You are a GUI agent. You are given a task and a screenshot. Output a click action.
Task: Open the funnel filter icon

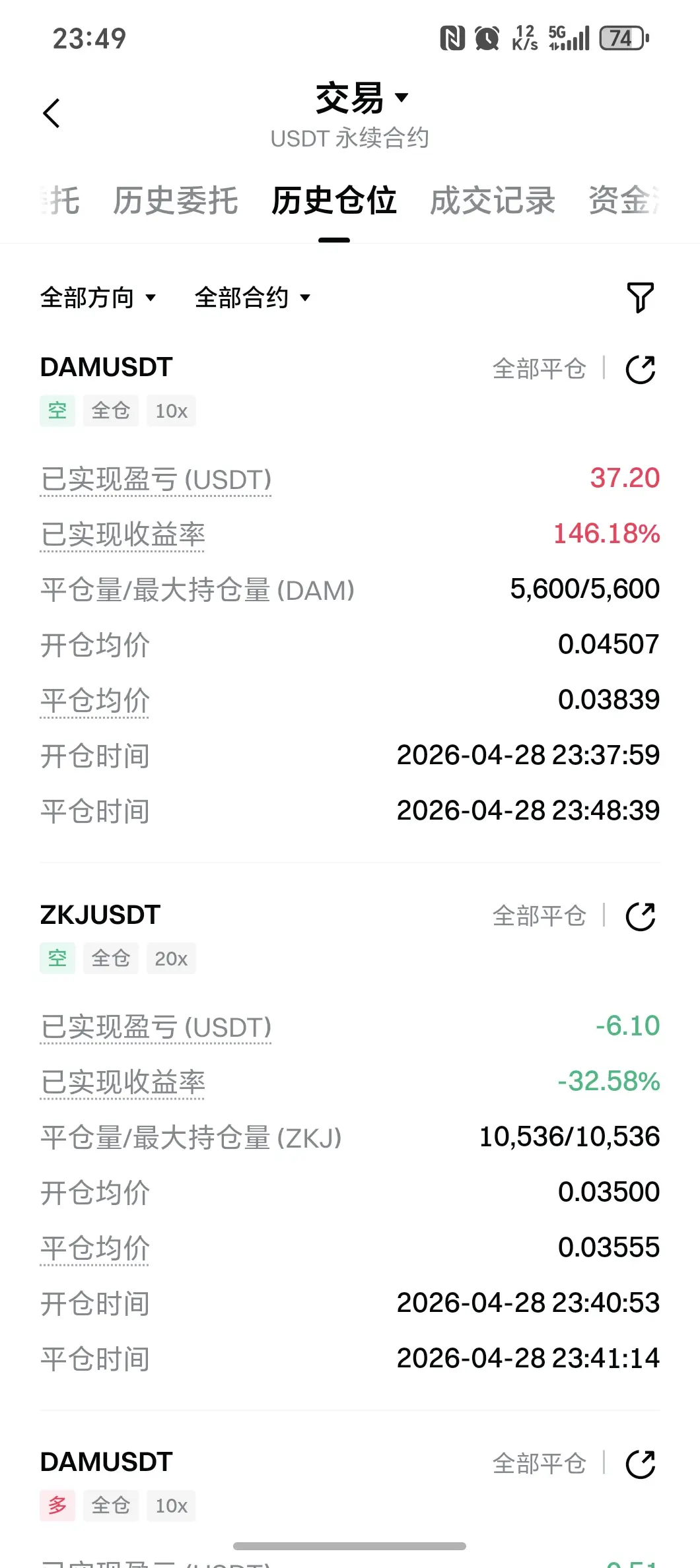pos(639,298)
